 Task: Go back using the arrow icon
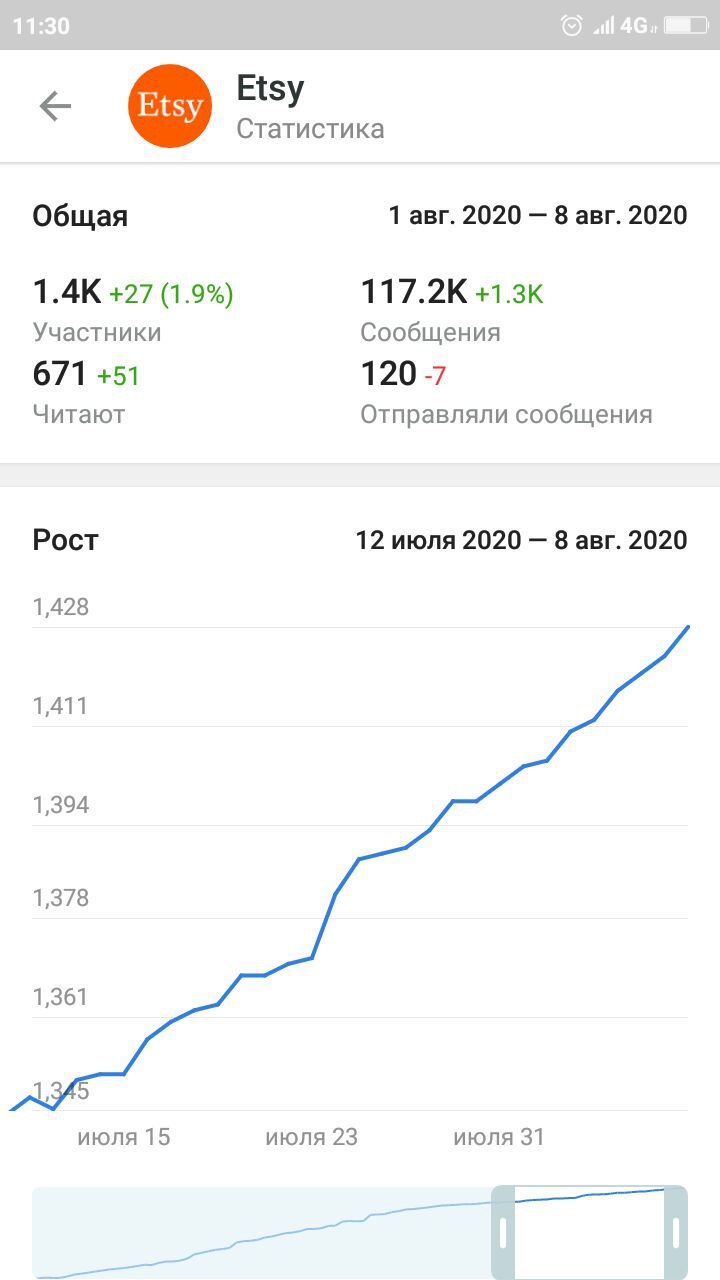coord(55,106)
